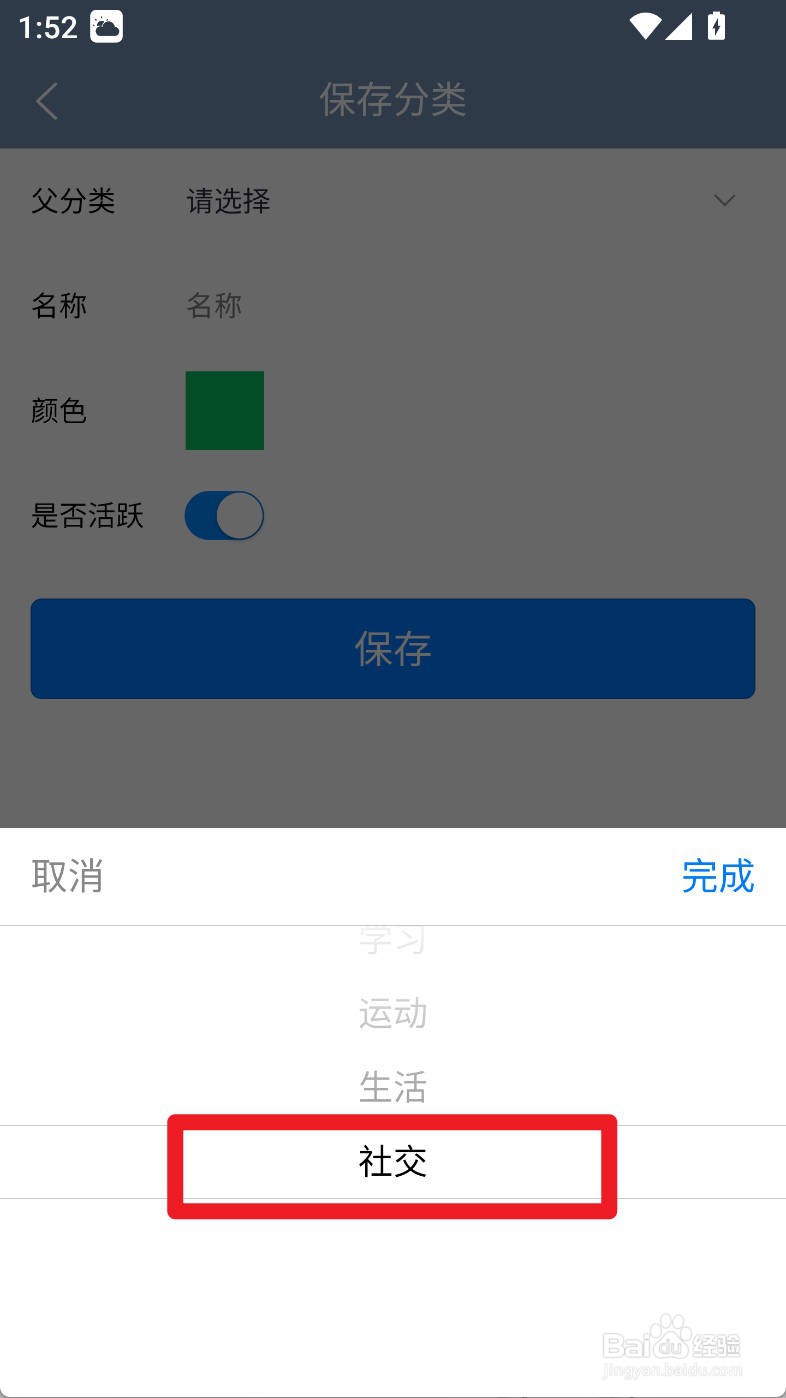
Task: Tap the weather notification icon in the status bar
Action: tap(108, 27)
